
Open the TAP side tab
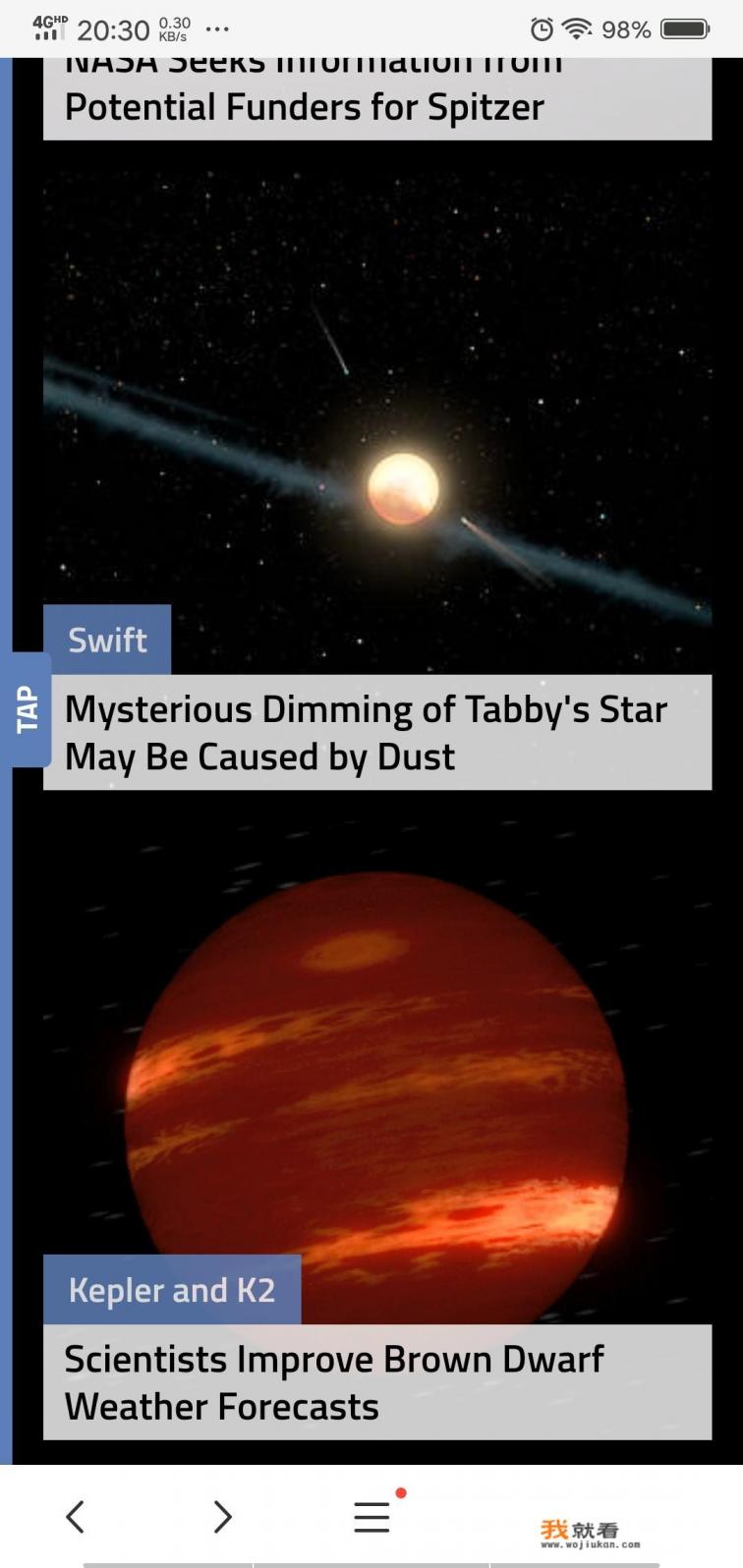click(x=29, y=709)
